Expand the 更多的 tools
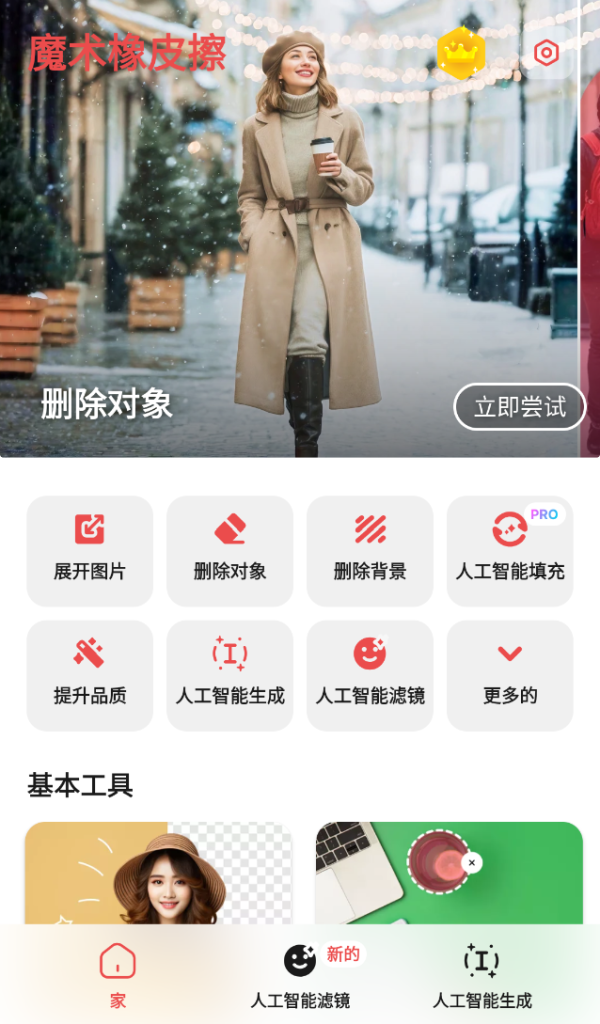Viewport: 600px width, 1024px height. point(510,675)
